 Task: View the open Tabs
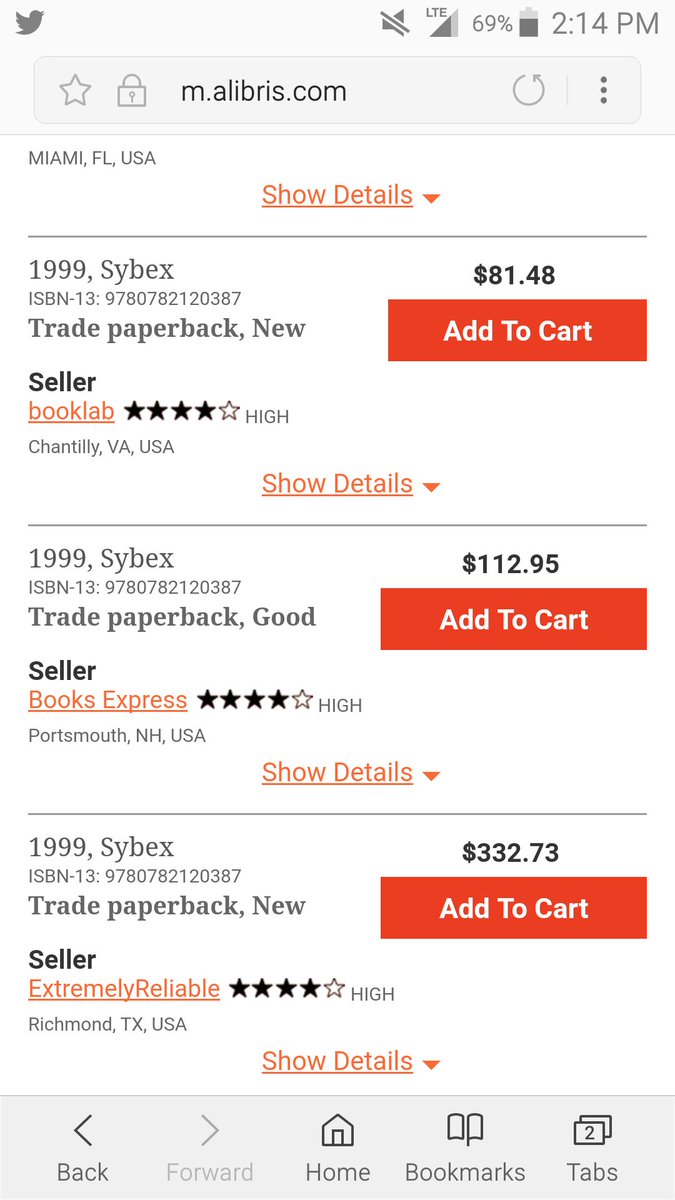coord(592,1150)
